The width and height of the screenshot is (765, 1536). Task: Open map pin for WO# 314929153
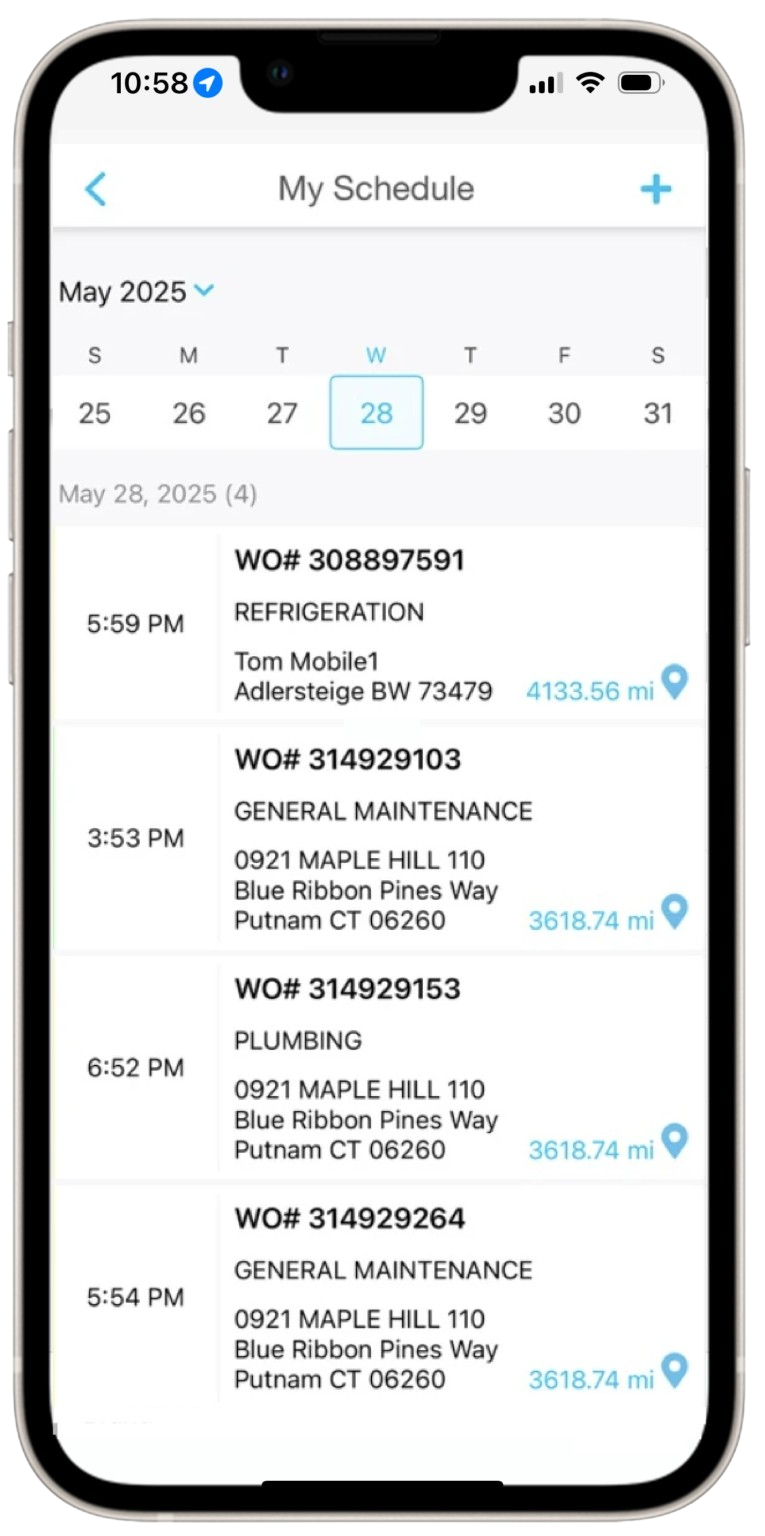pyautogui.click(x=676, y=1142)
